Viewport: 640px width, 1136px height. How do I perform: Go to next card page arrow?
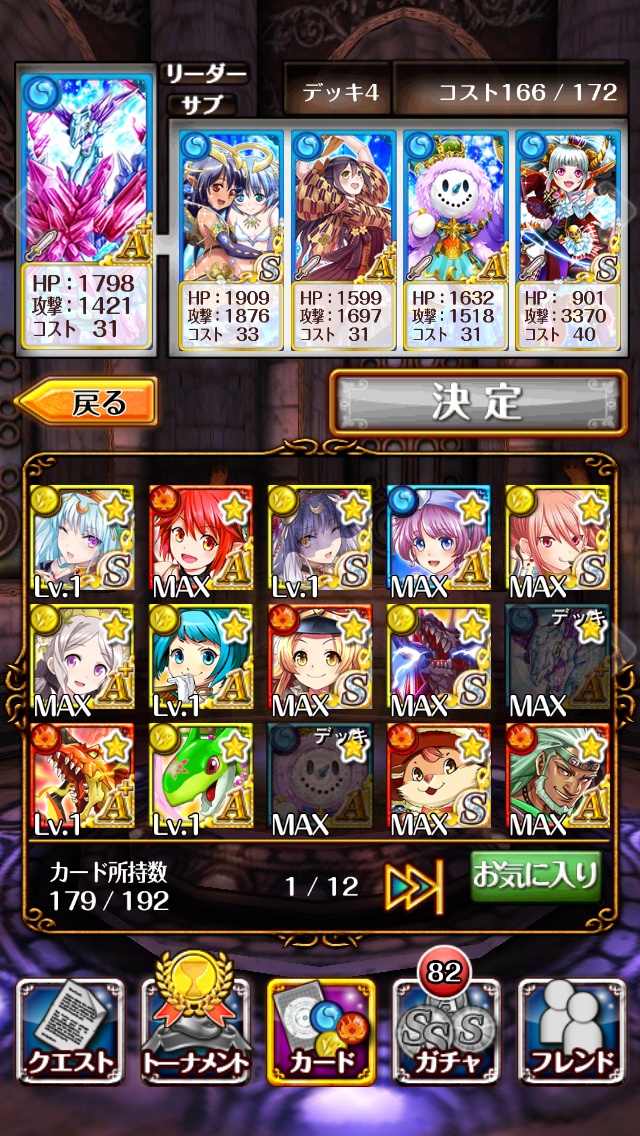tap(414, 885)
